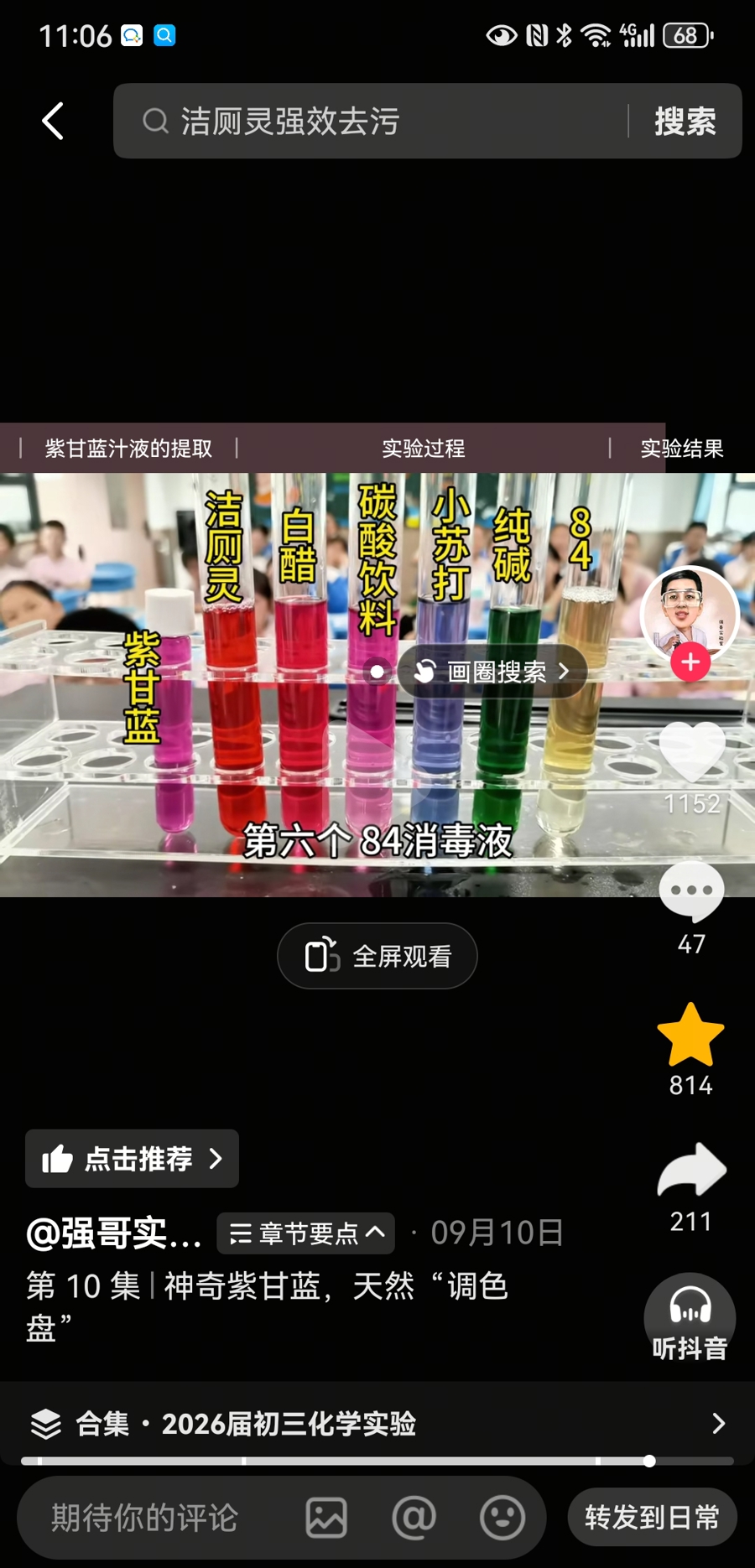Open 画圈搜索 circle search
Viewport: 755px width, 1568px height.
coord(495,672)
